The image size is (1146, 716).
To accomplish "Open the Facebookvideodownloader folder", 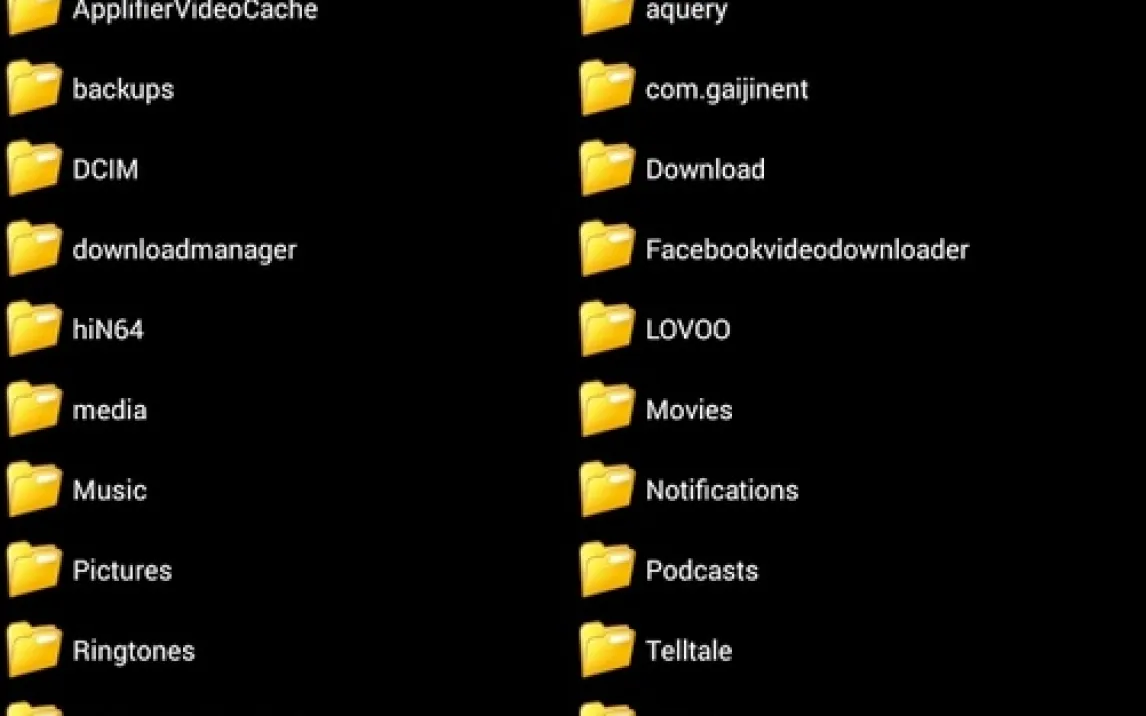I will [806, 249].
